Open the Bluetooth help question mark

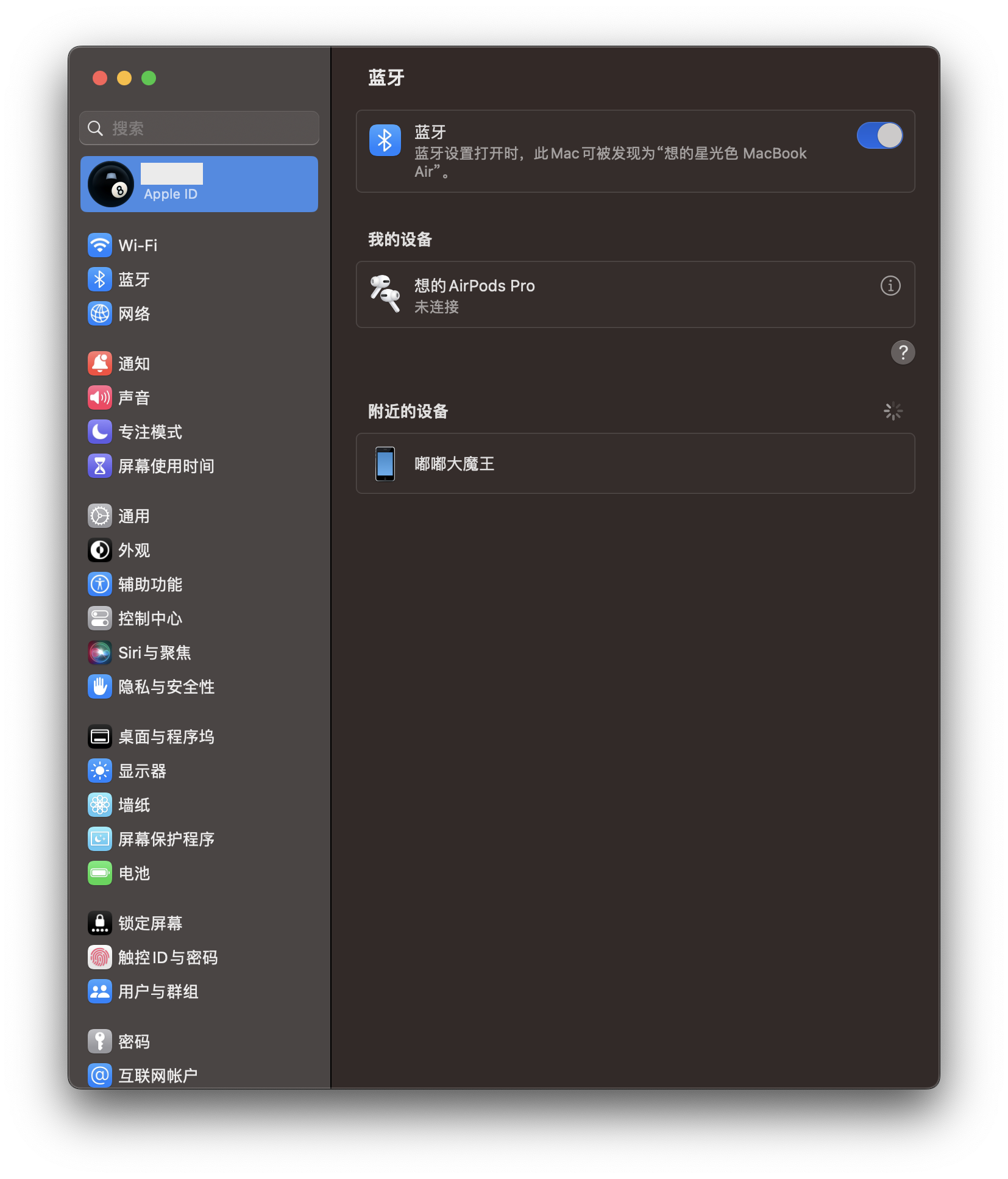(903, 352)
